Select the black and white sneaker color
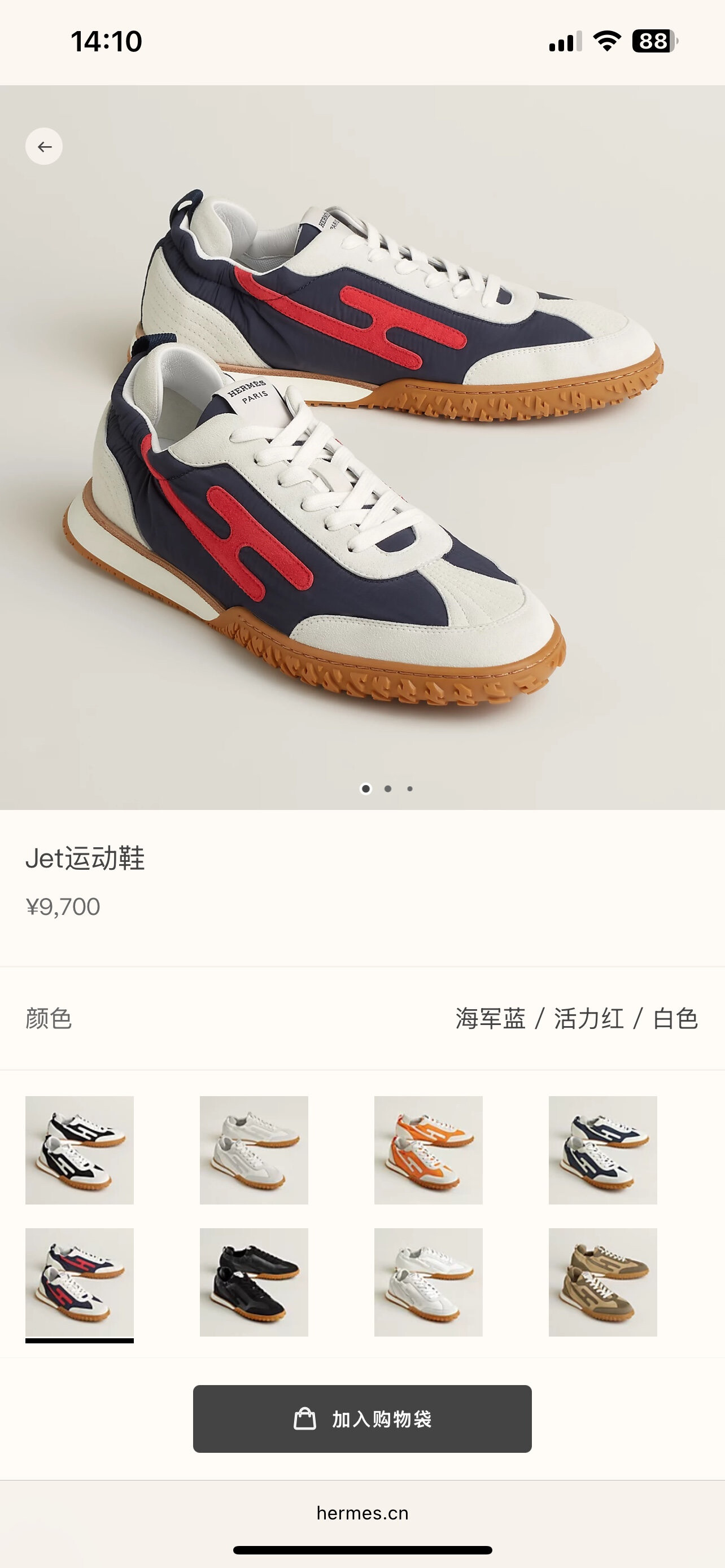 tap(80, 1150)
